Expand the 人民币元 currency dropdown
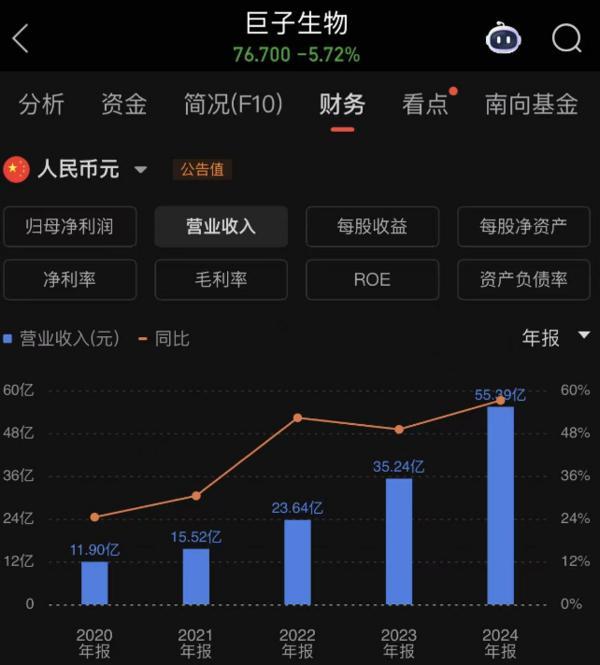Image resolution: width=600 pixels, height=665 pixels. pos(140,169)
